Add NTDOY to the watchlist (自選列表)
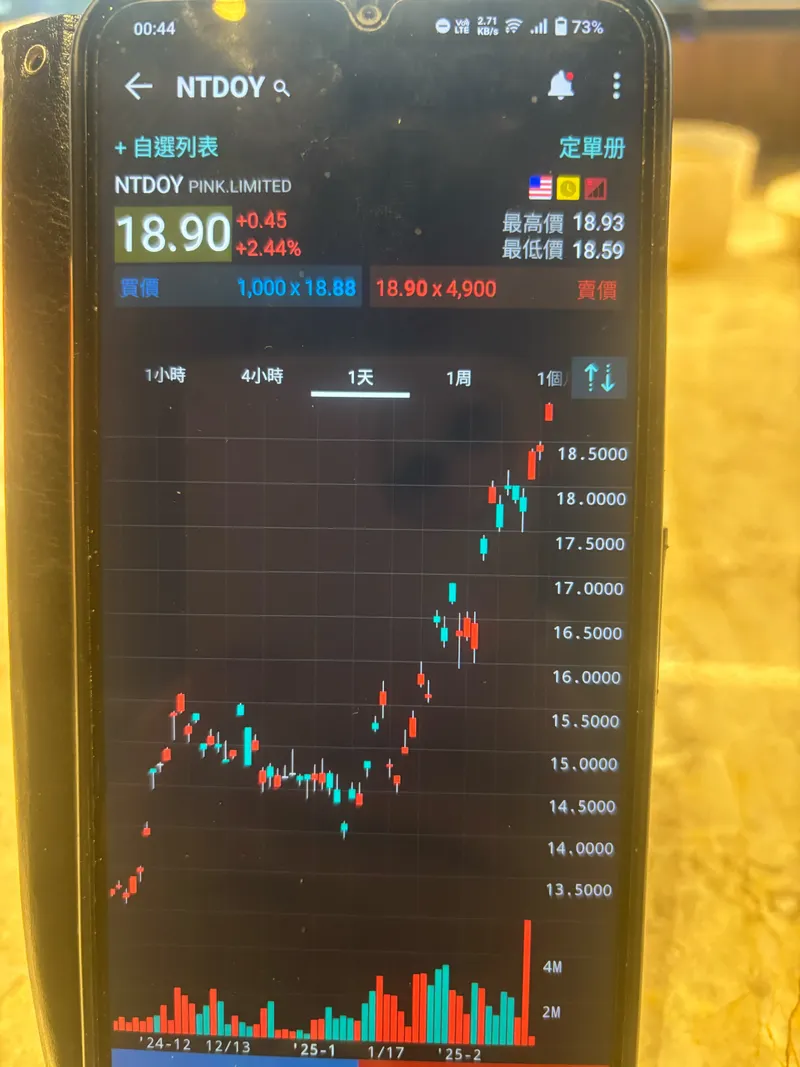This screenshot has height=1067, width=800. coord(166,148)
